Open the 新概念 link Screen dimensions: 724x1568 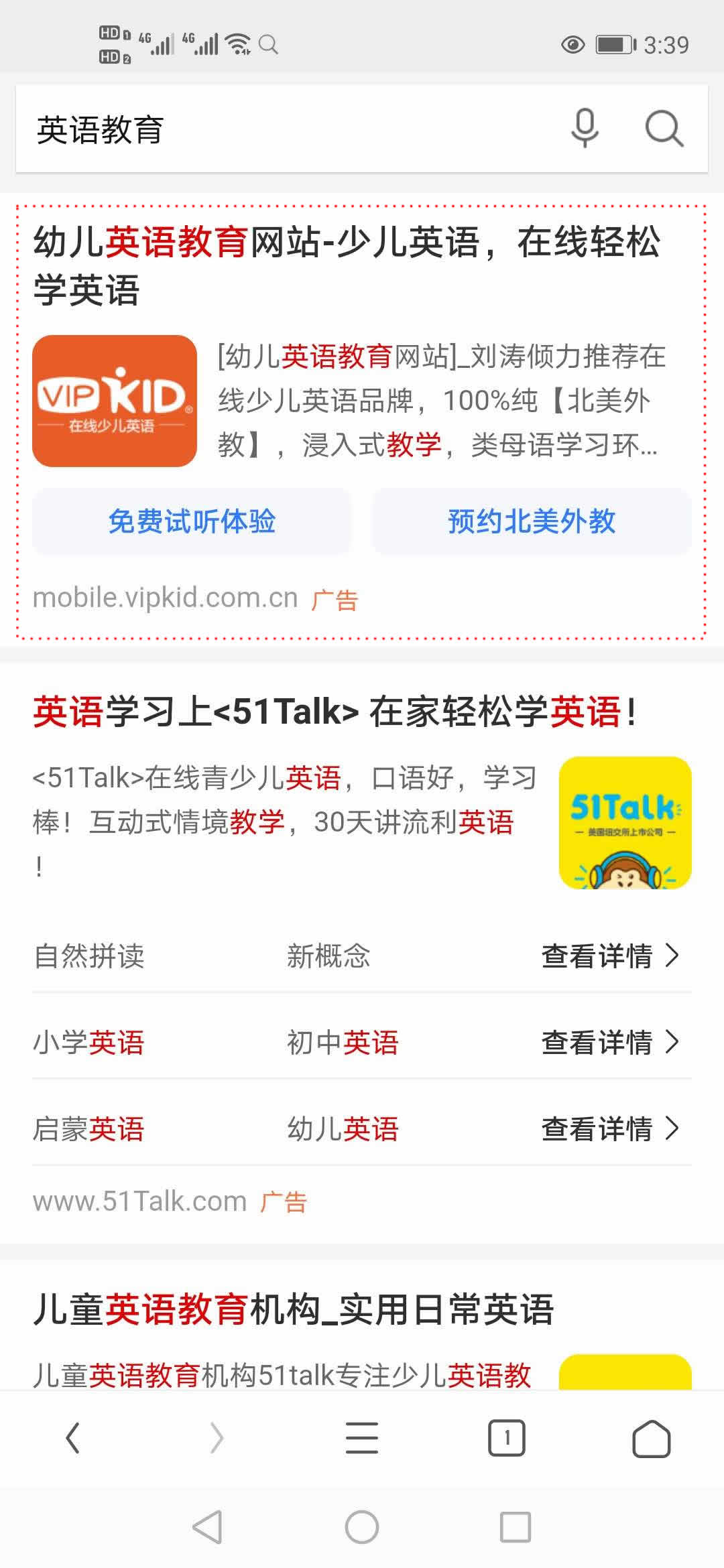328,956
